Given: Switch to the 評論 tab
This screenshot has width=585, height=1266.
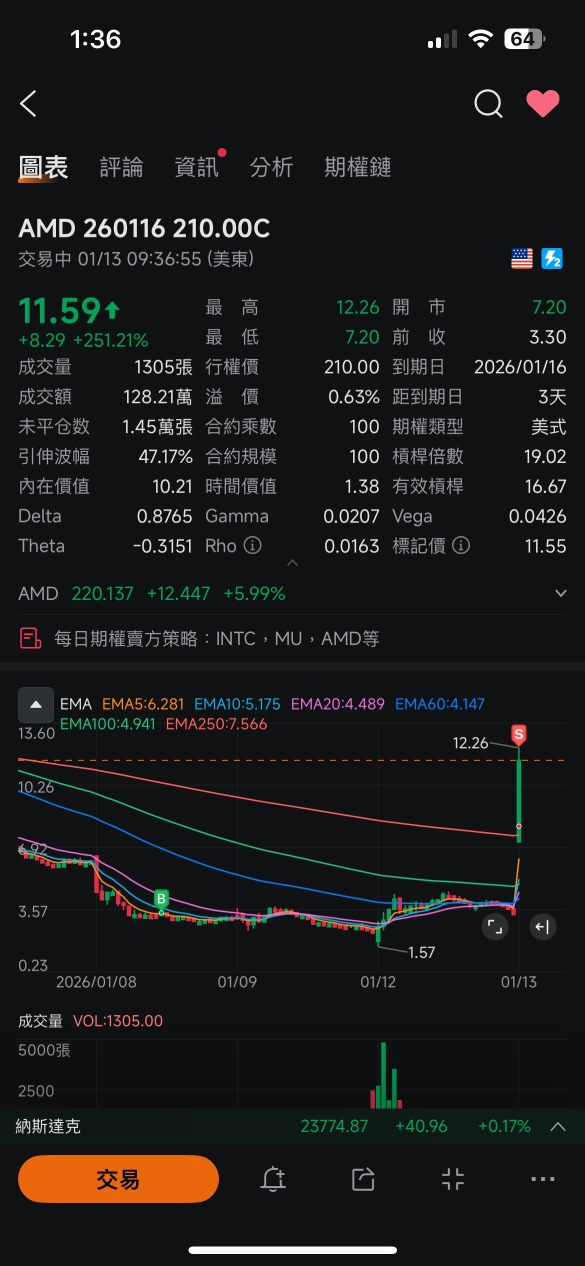Looking at the screenshot, I should tap(122, 167).
